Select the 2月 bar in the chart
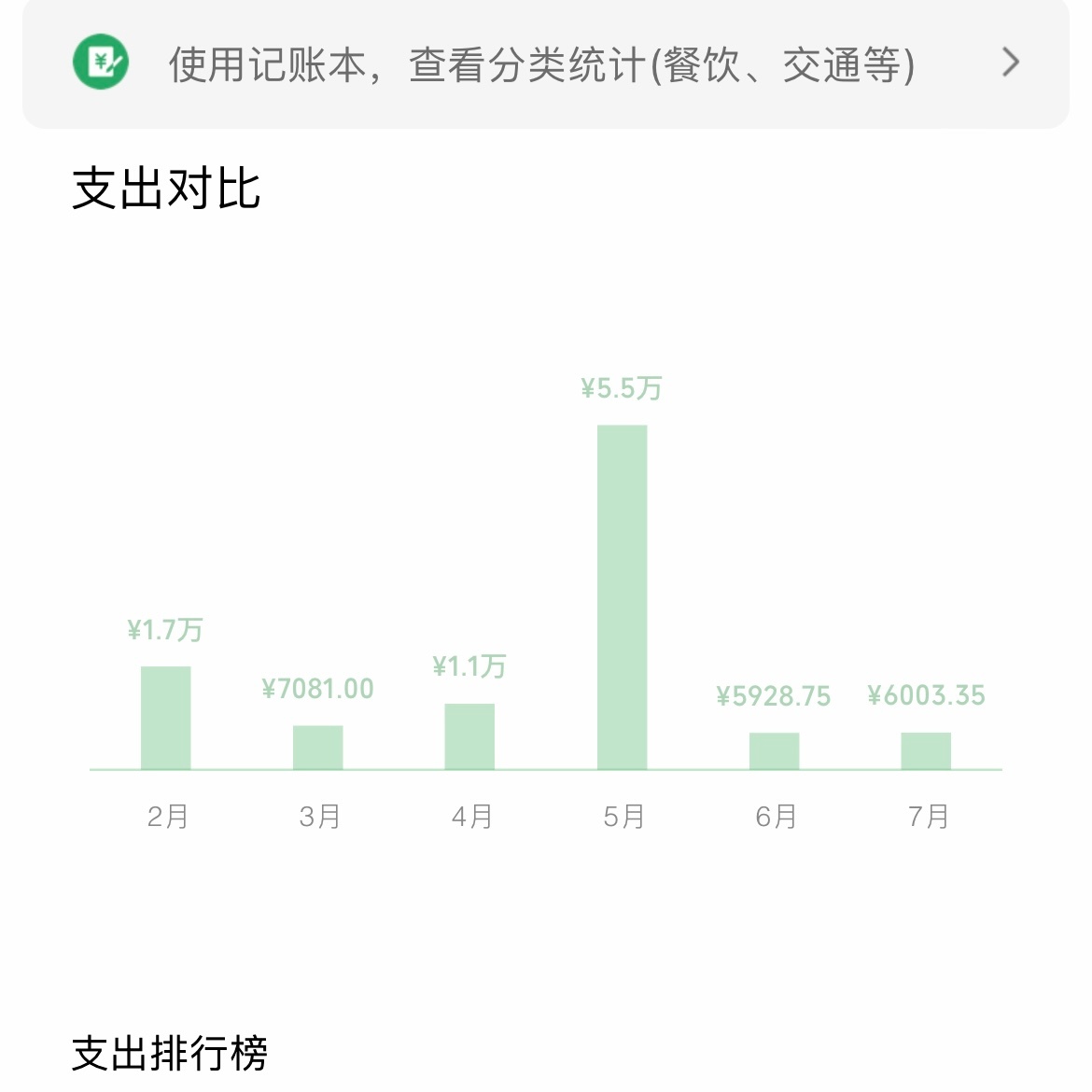 coord(166,718)
